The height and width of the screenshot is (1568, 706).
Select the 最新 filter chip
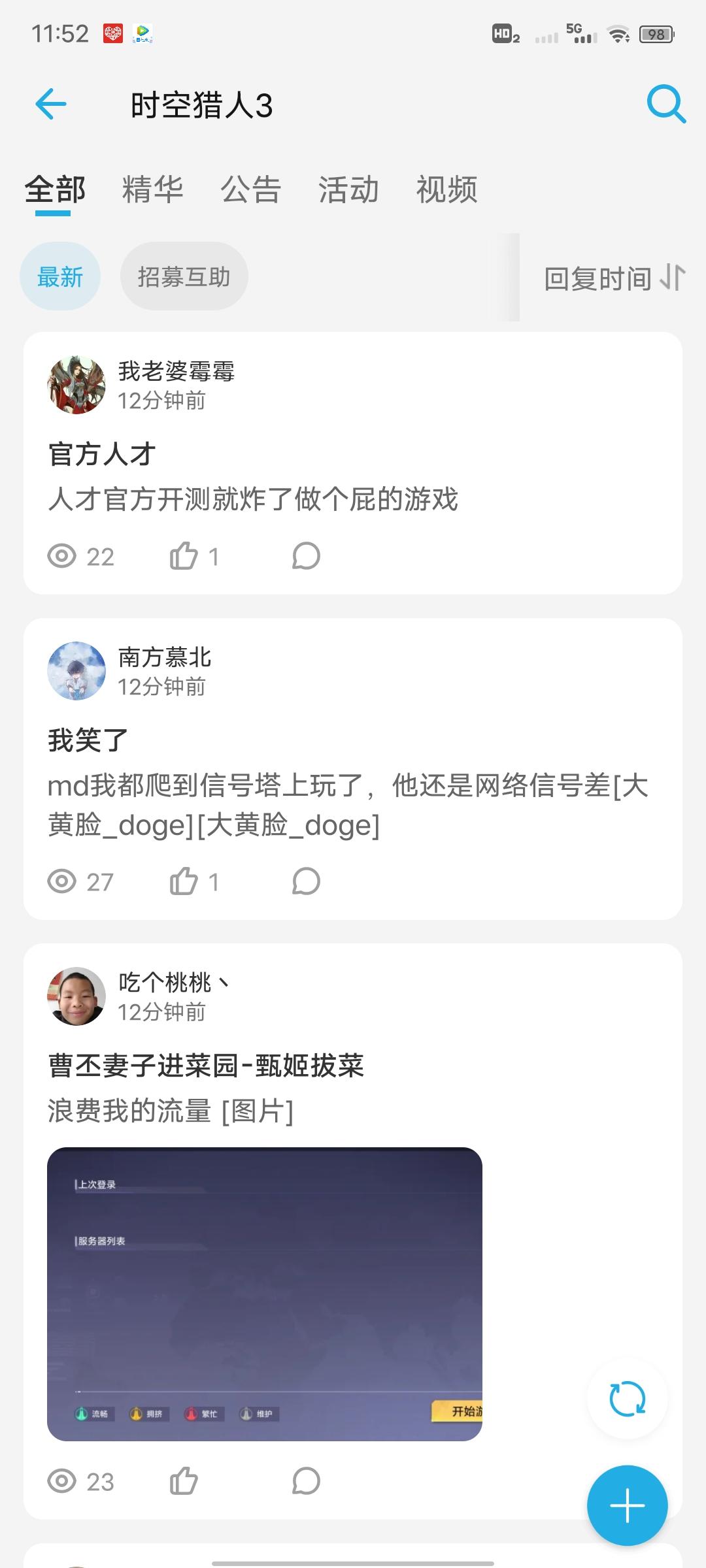pos(59,276)
